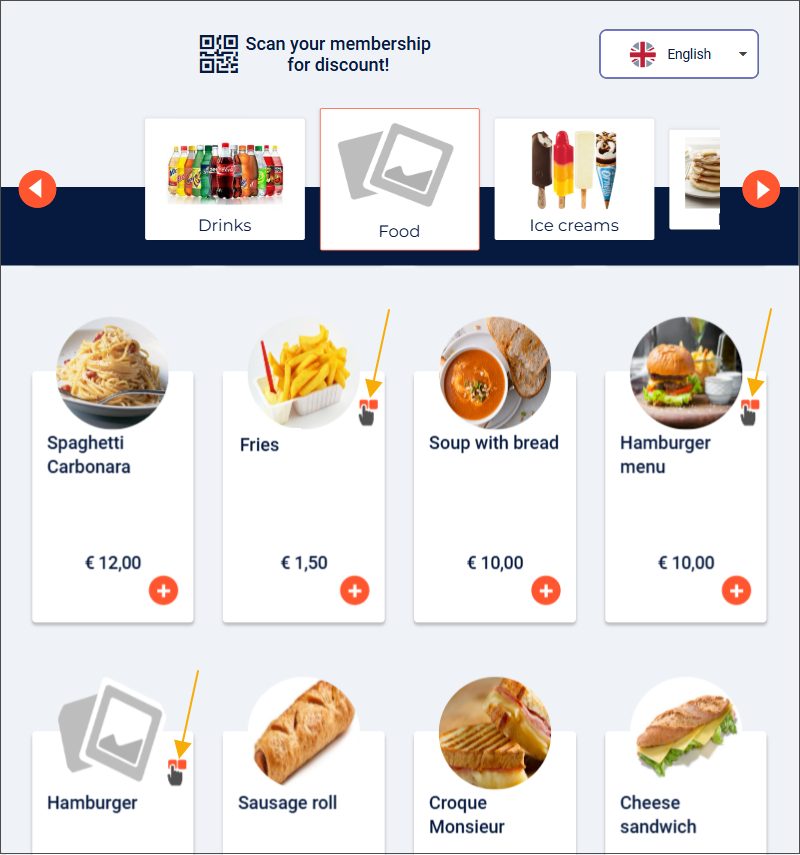Click the Sausage roll photo
Image resolution: width=800 pixels, height=855 pixels.
pyautogui.click(x=303, y=731)
